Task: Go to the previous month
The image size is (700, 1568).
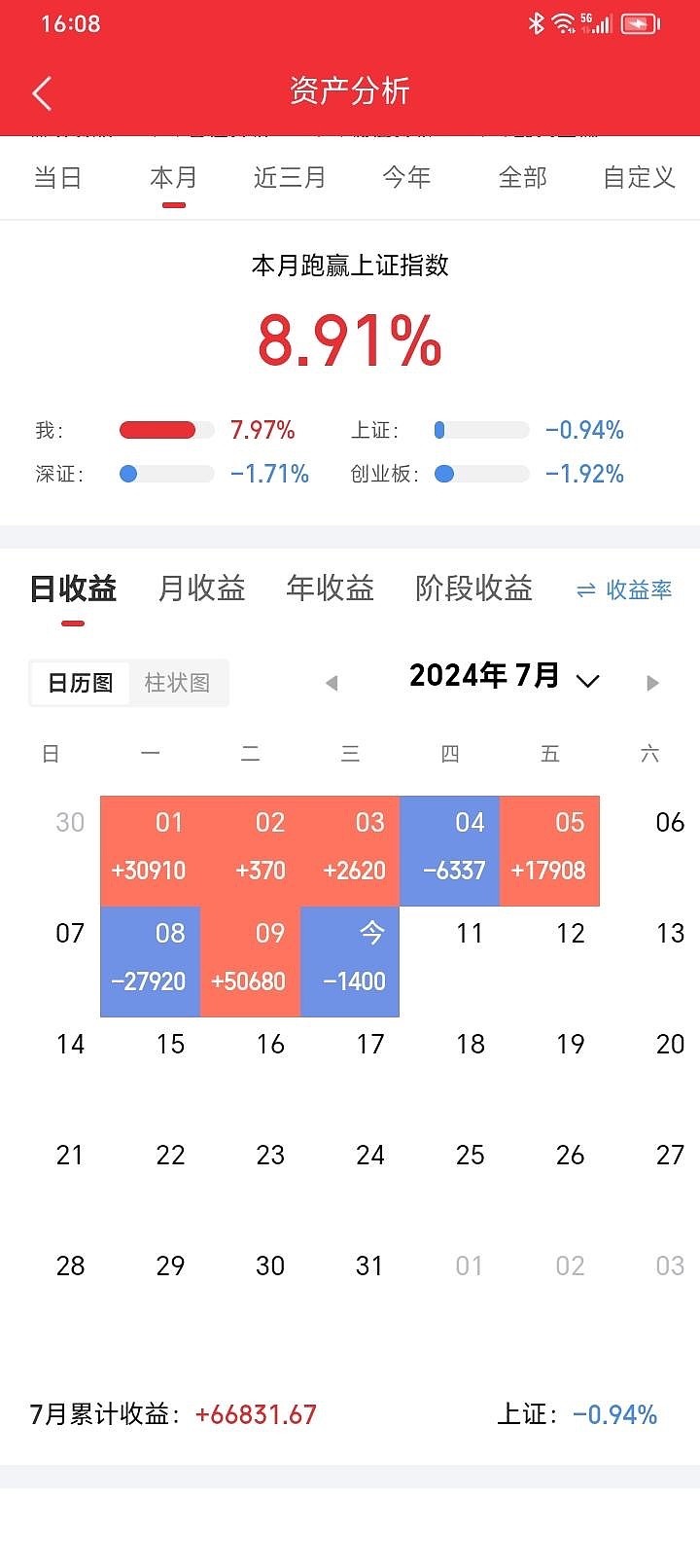Action: (x=332, y=683)
